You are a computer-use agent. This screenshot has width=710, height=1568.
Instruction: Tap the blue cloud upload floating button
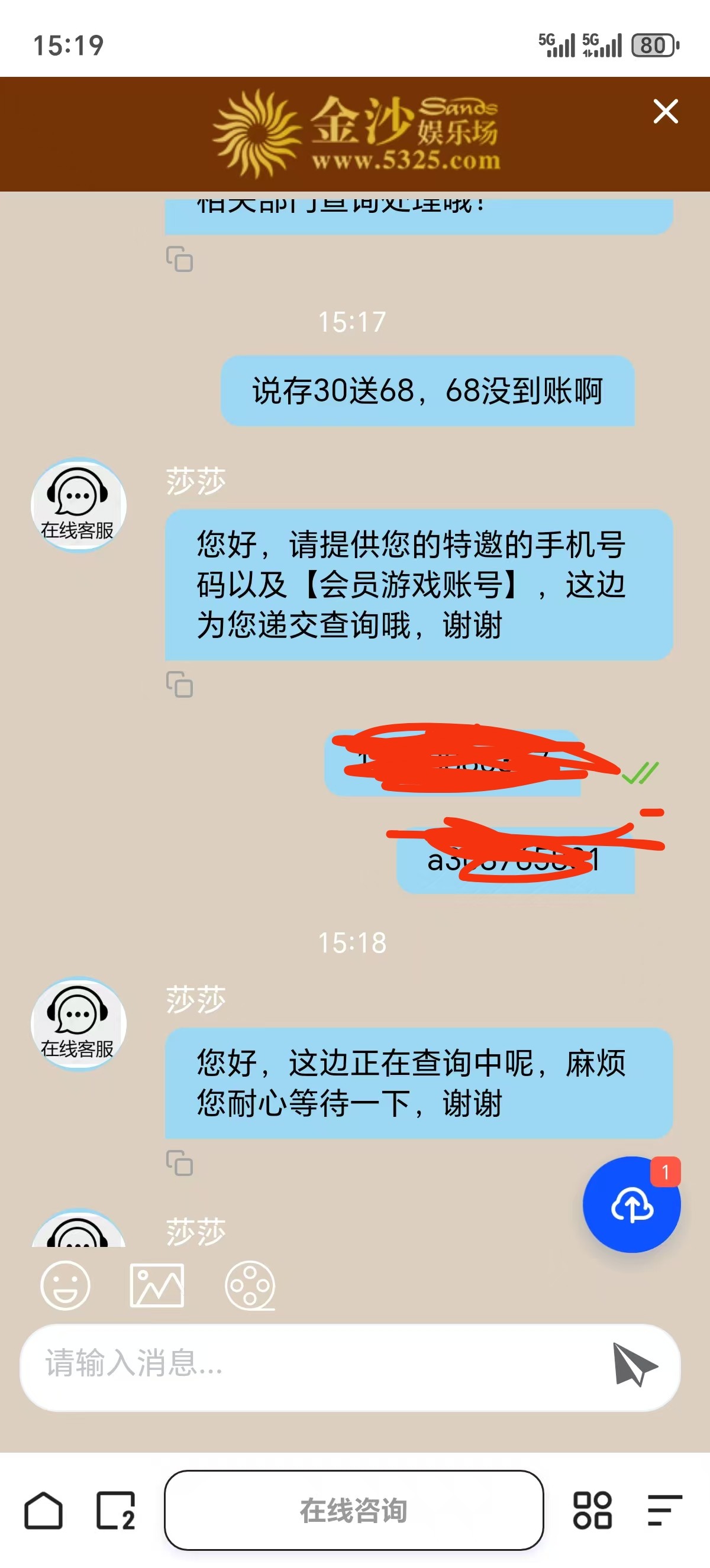631,1205
